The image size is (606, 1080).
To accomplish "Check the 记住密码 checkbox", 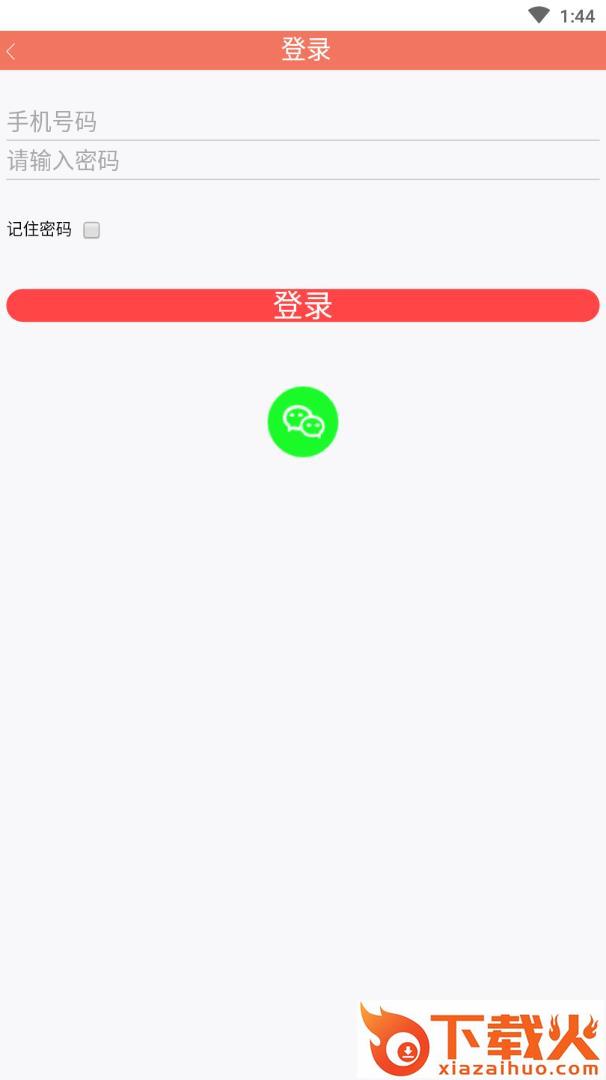I will (x=92, y=230).
